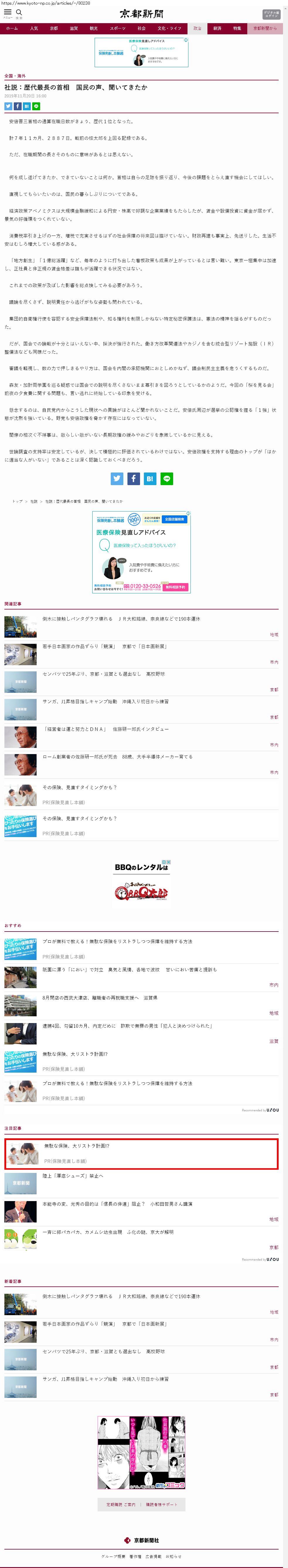288x1568 pixels.
Task: Go to トップ in the breadcrumb
Action: [x=18, y=501]
